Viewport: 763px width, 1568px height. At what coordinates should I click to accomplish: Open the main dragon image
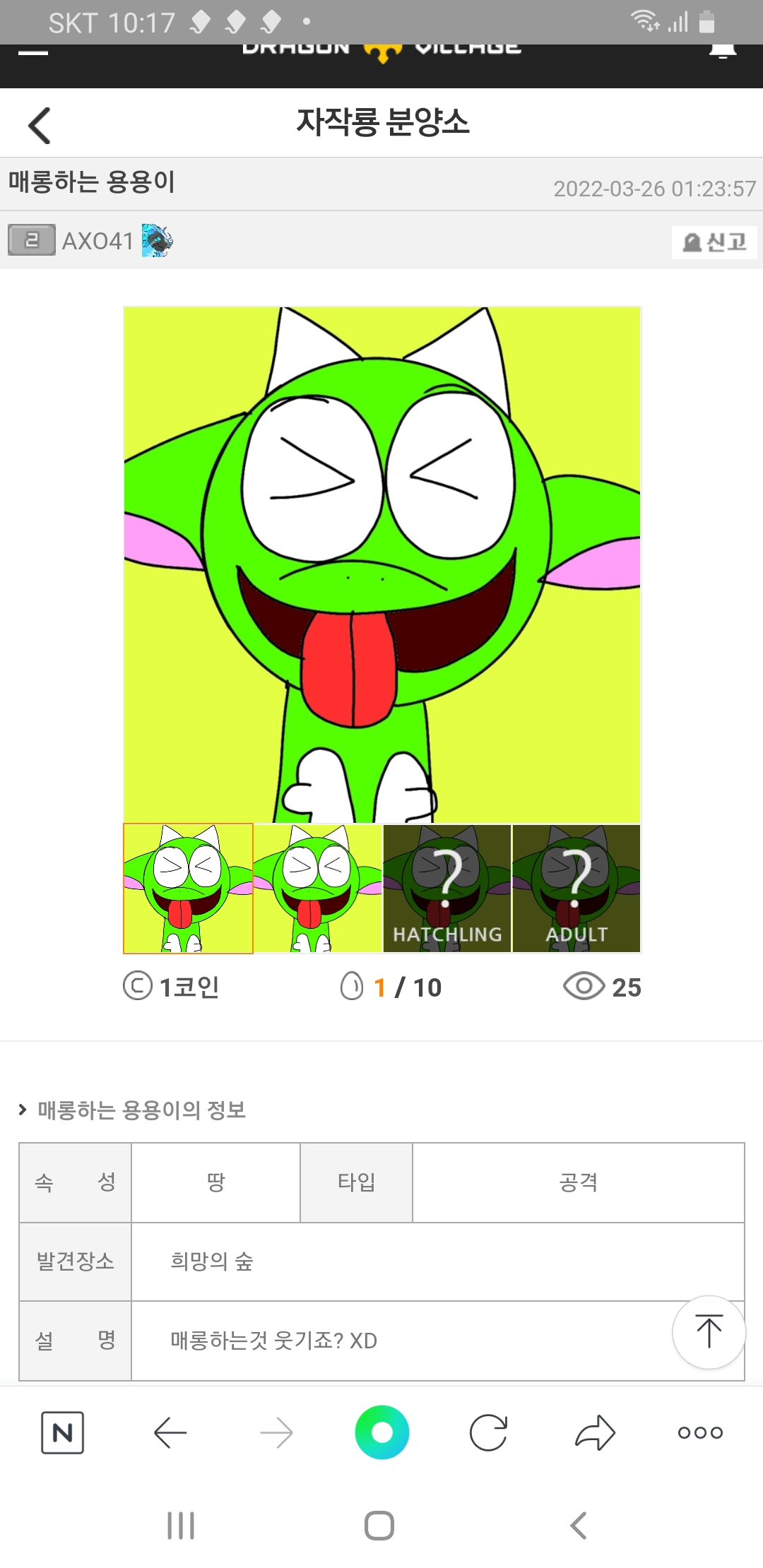point(381,564)
